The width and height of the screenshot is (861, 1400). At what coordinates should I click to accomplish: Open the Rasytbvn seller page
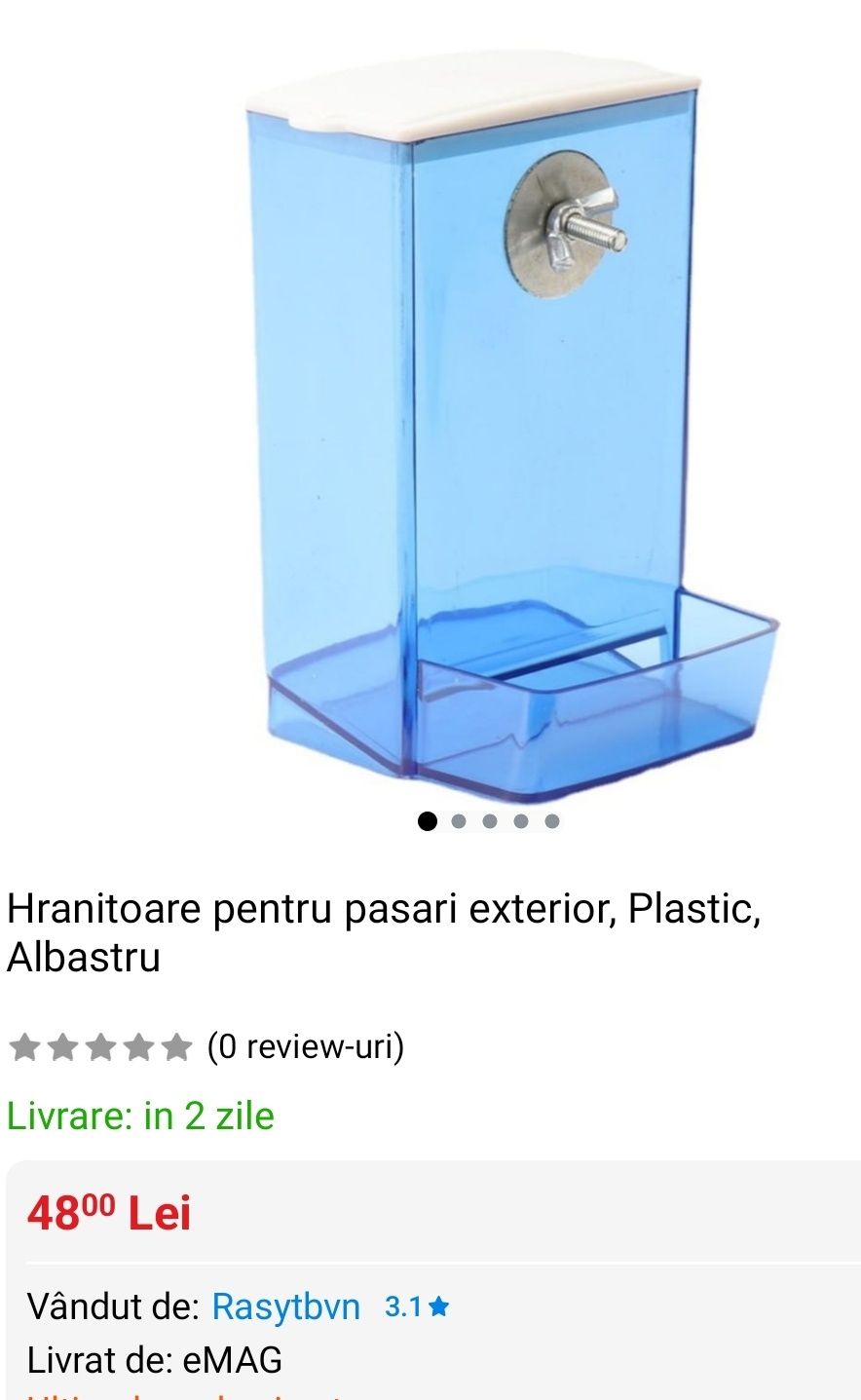point(285,1305)
